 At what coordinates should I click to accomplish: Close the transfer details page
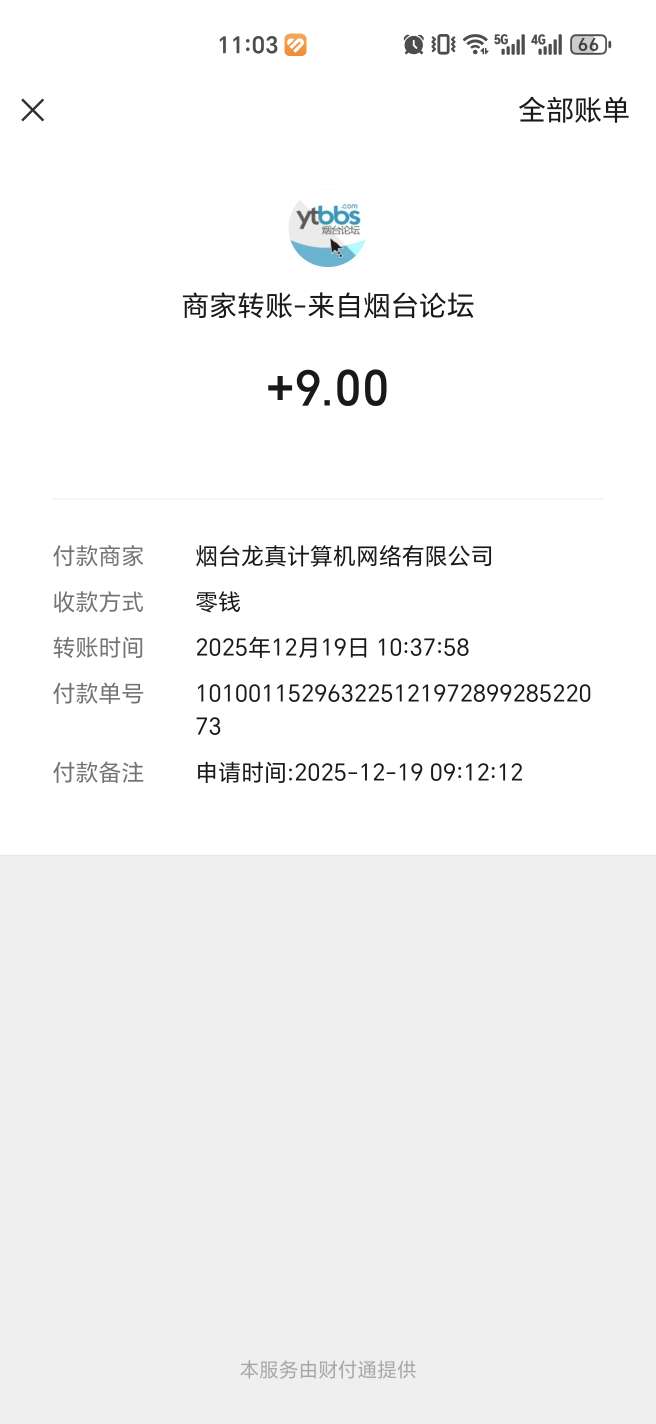click(x=33, y=110)
